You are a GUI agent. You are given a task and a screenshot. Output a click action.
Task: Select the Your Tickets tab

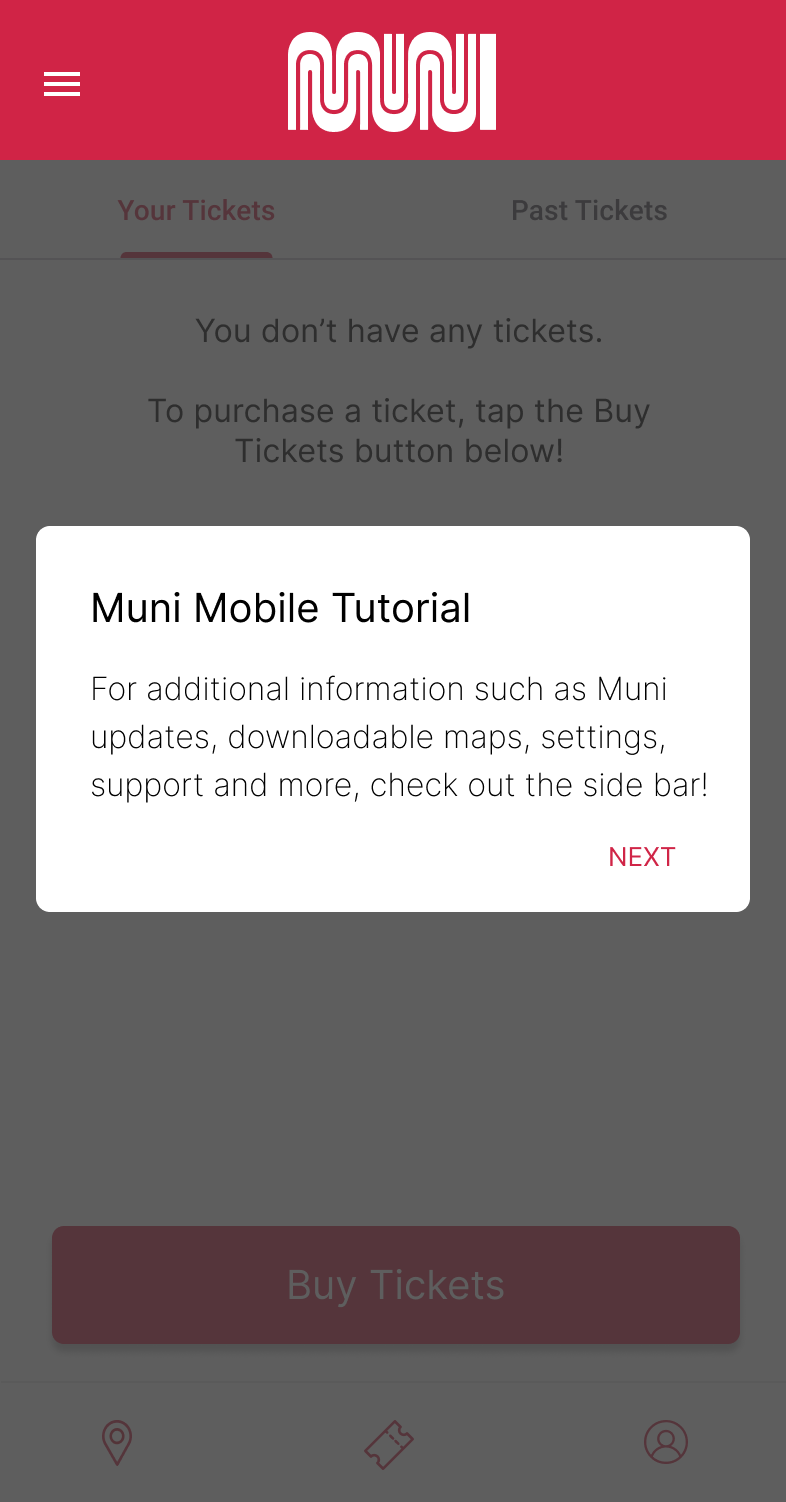[x=196, y=211]
